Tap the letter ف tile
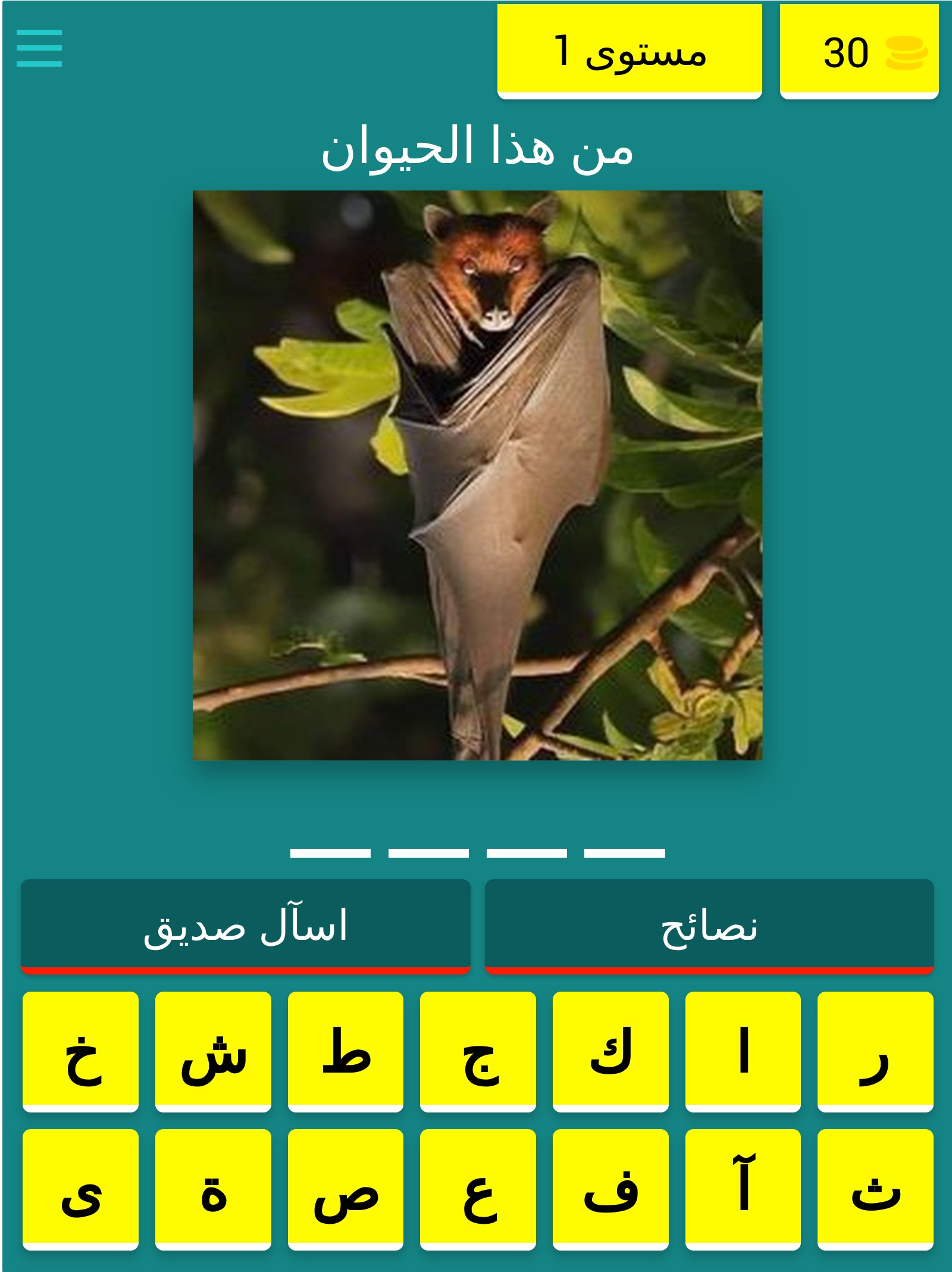 [610, 1189]
